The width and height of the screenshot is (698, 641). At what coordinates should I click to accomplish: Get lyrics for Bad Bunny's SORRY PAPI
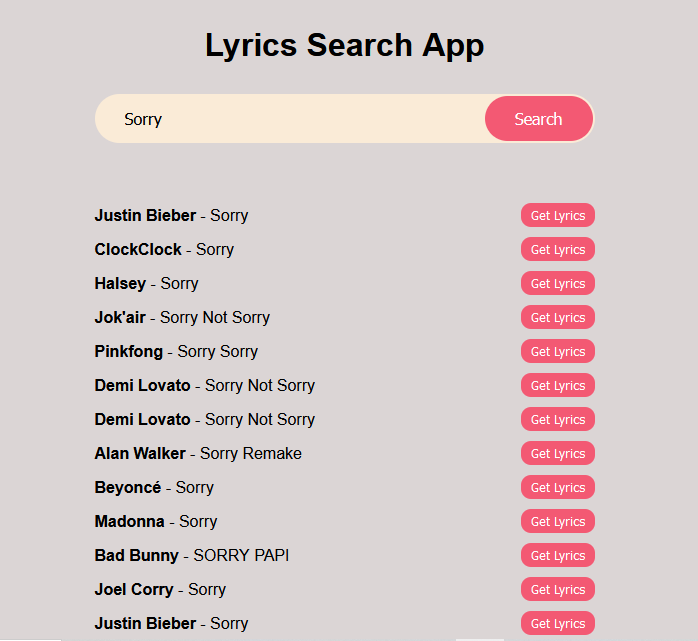557,556
